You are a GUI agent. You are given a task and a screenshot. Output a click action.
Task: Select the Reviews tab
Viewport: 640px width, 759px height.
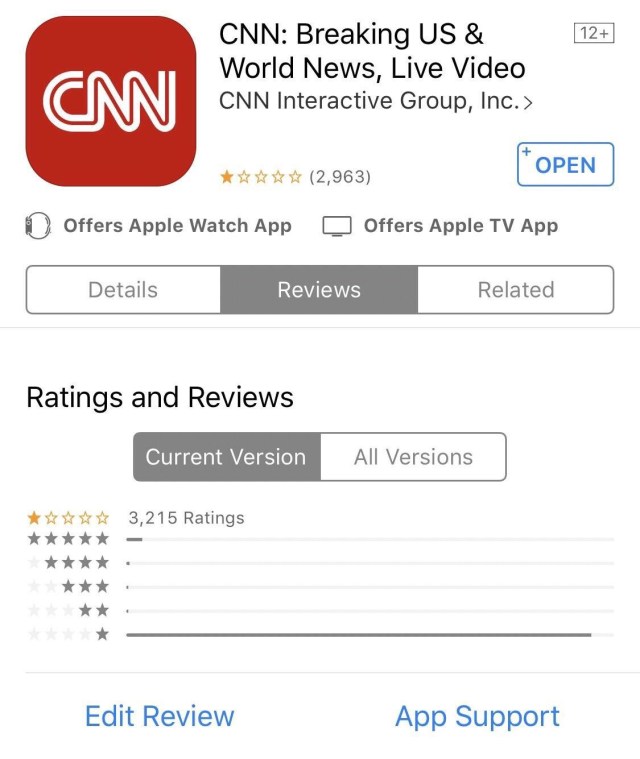pos(319,290)
